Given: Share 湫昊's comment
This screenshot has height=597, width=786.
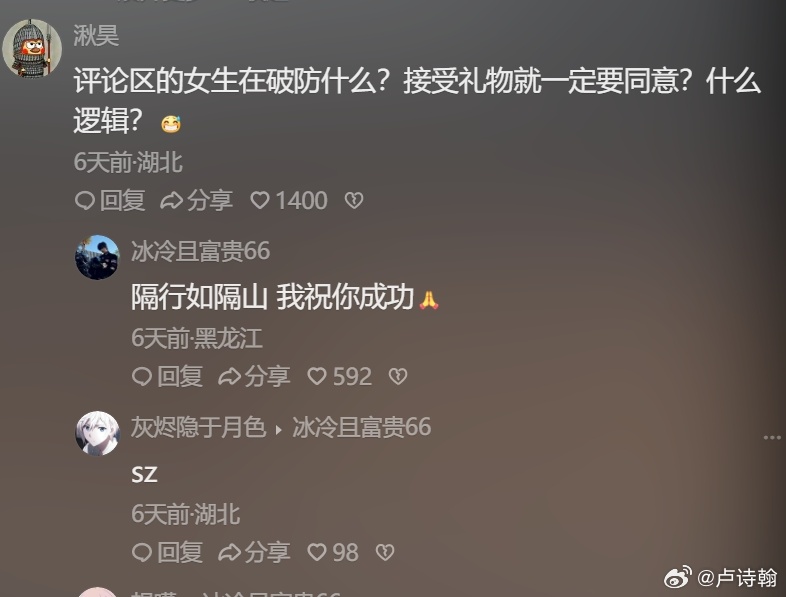Looking at the screenshot, I should pos(197,200).
